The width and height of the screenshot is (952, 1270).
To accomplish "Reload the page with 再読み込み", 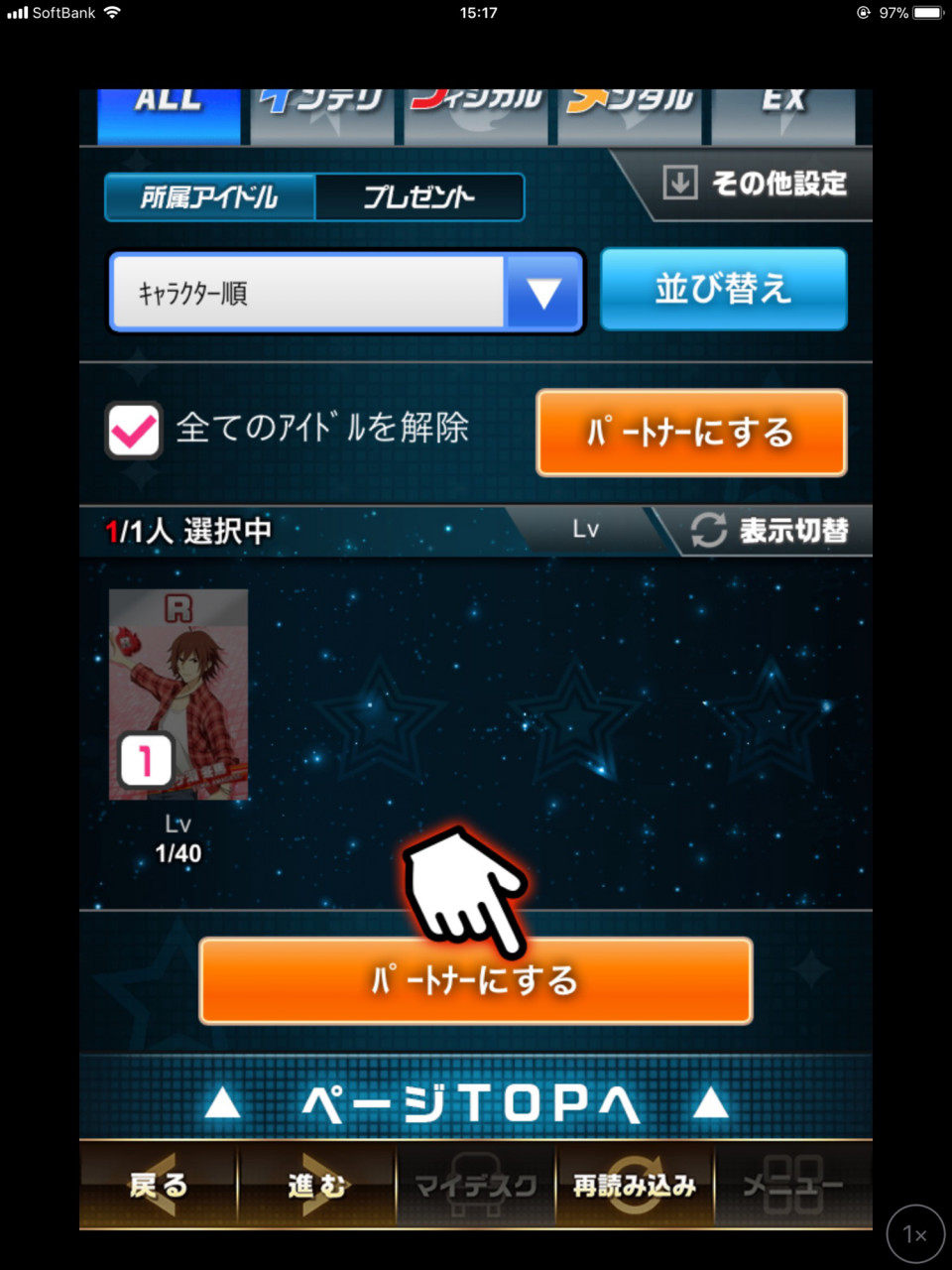I will 635,1185.
